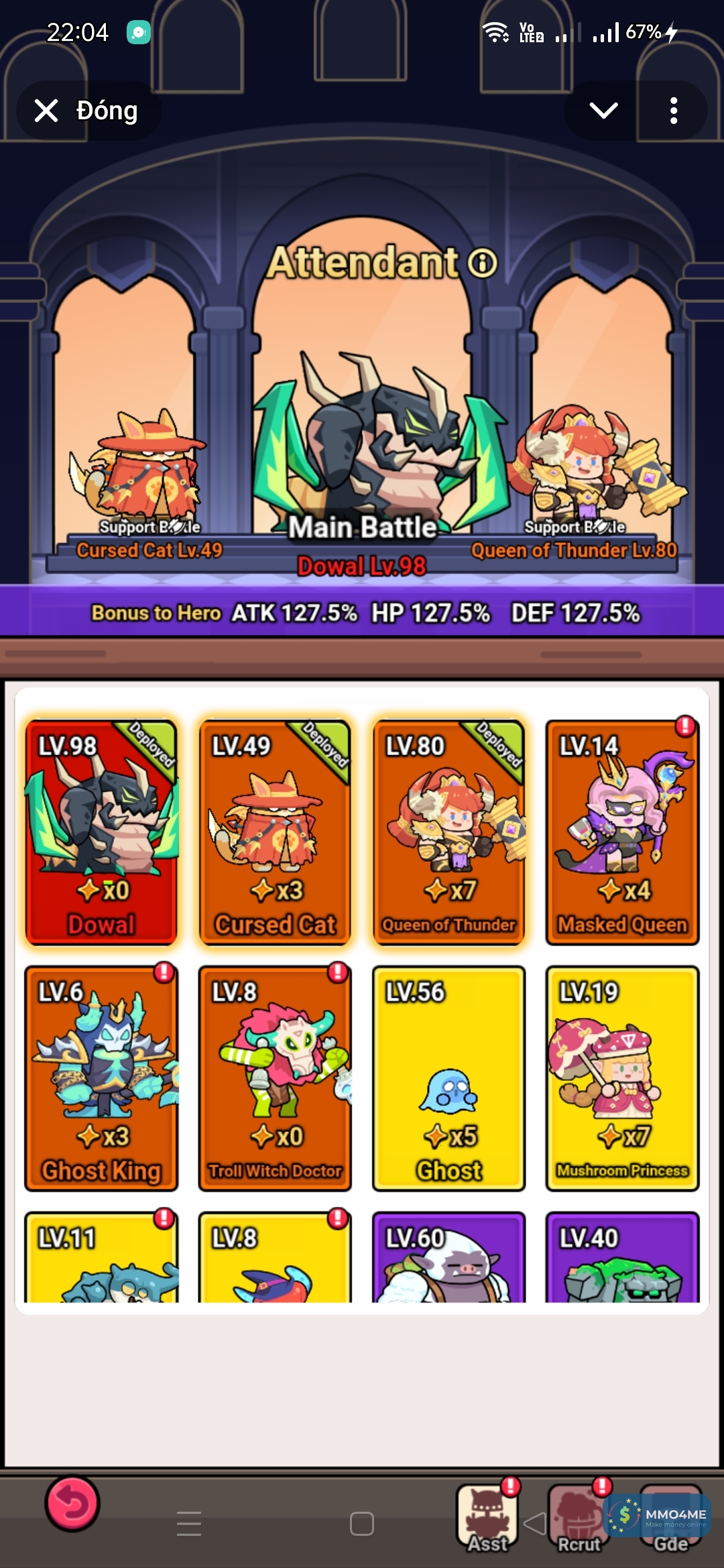Open the LV.40 purple attendant card
This screenshot has width=724, height=1568.
(622, 1258)
